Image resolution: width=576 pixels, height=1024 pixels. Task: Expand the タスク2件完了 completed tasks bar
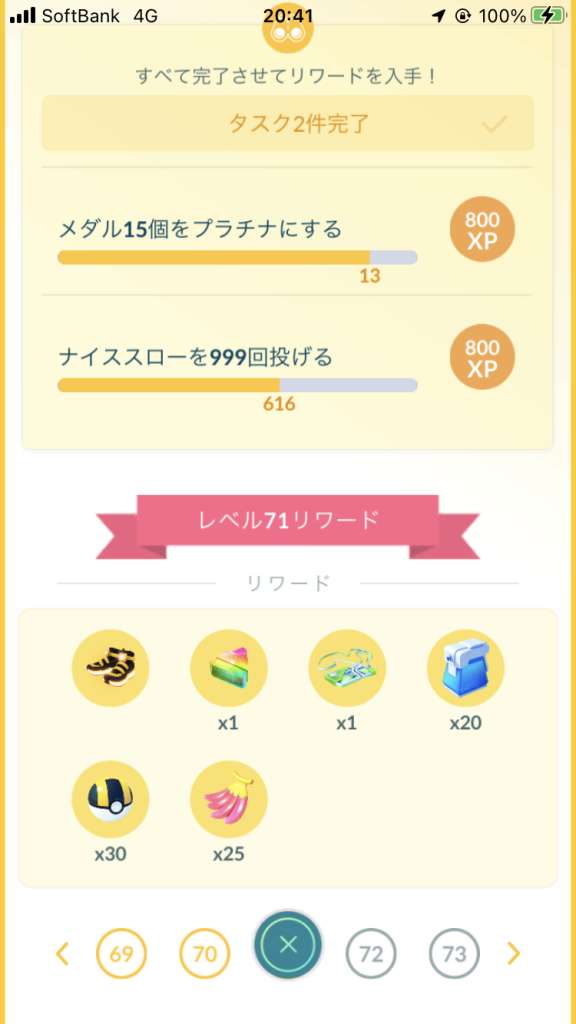click(x=288, y=123)
